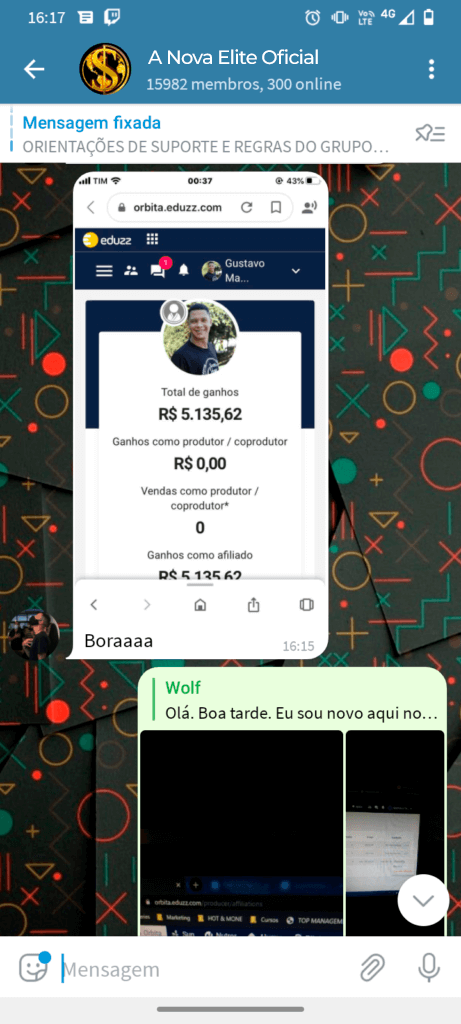Jump to the quoted Wolf message

coord(296,699)
